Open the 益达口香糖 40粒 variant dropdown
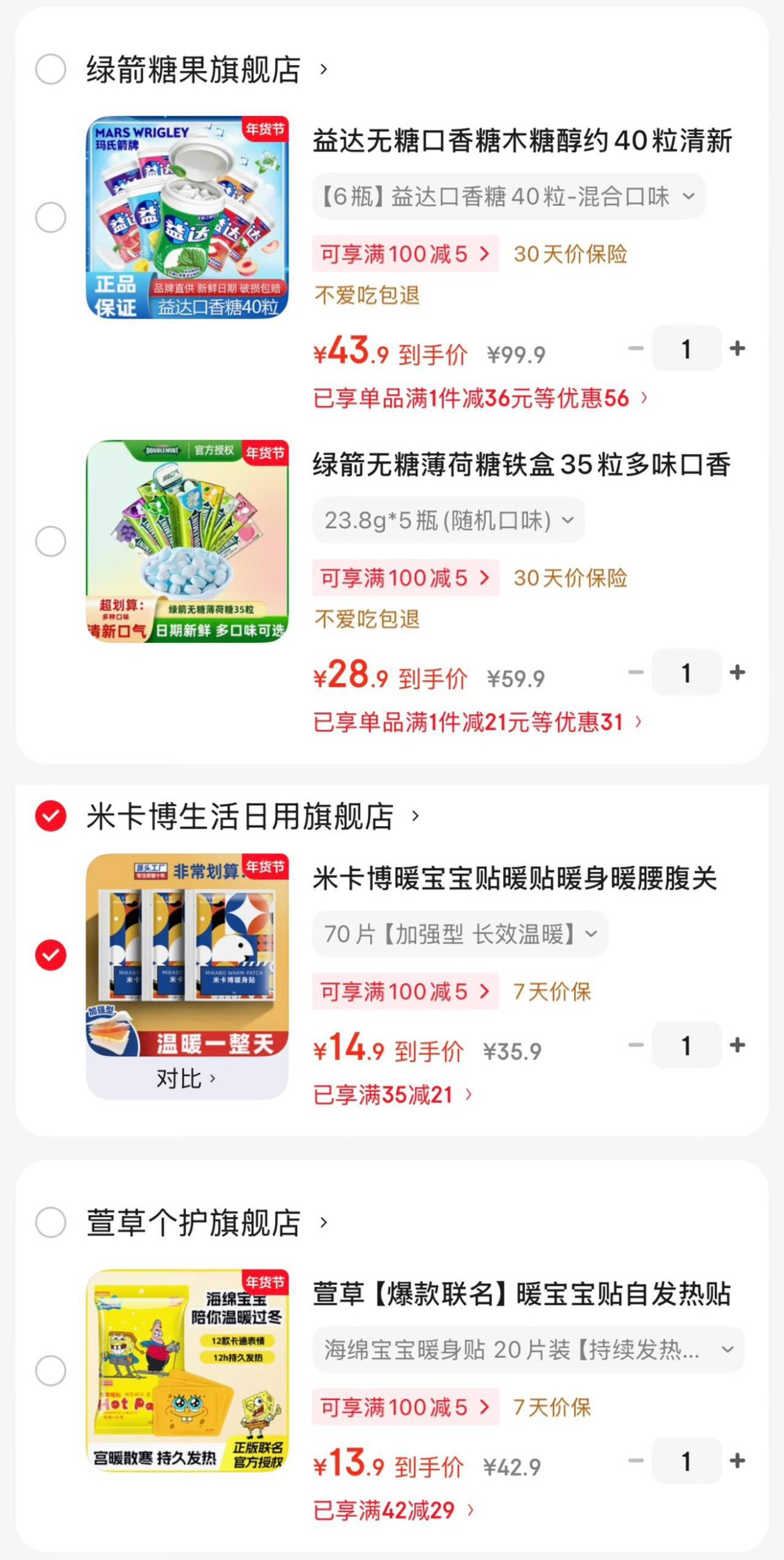Image resolution: width=784 pixels, height=1560 pixels. (x=508, y=197)
